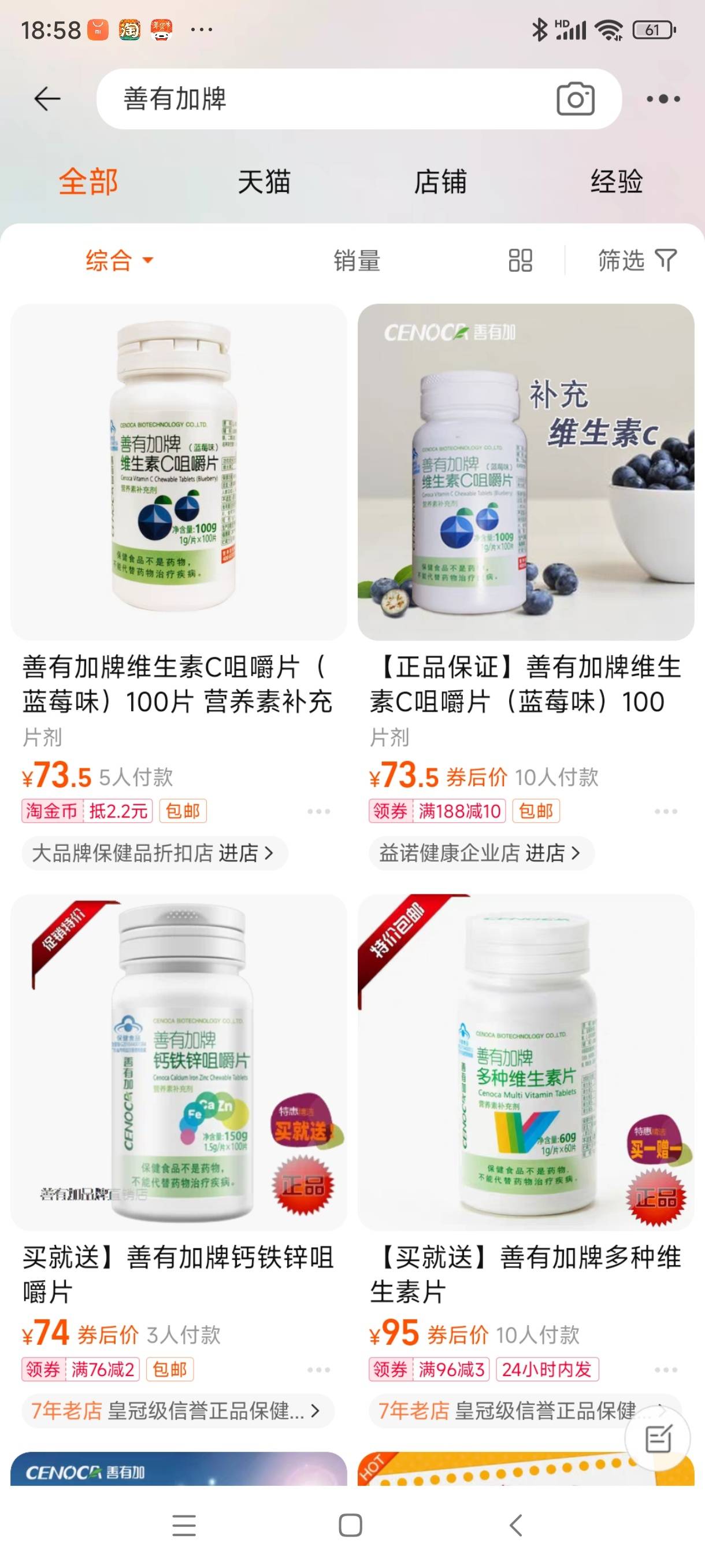Open the 筛选 filter panel
The height and width of the screenshot is (1568, 705).
[636, 261]
